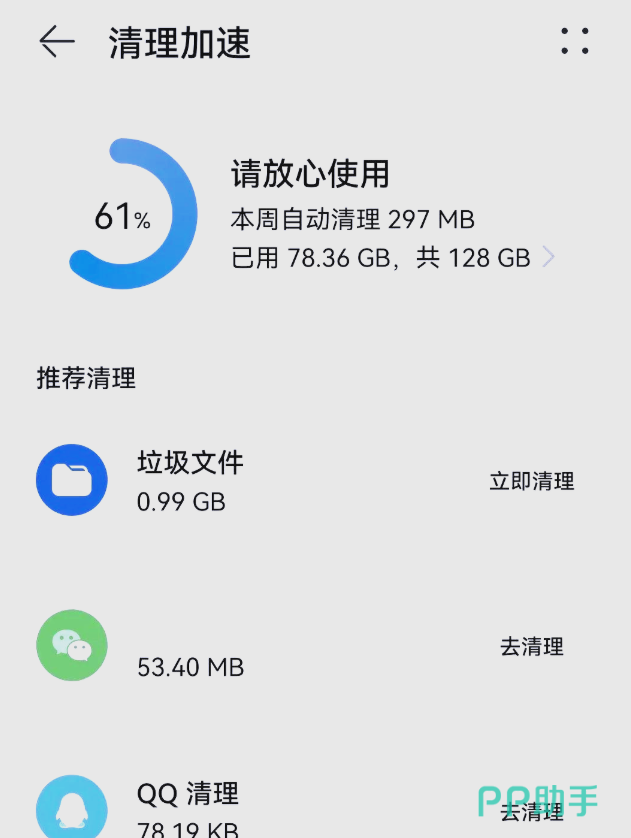Tap 立即清理 for junk files
Viewport: 631px width, 838px height.
532,481
